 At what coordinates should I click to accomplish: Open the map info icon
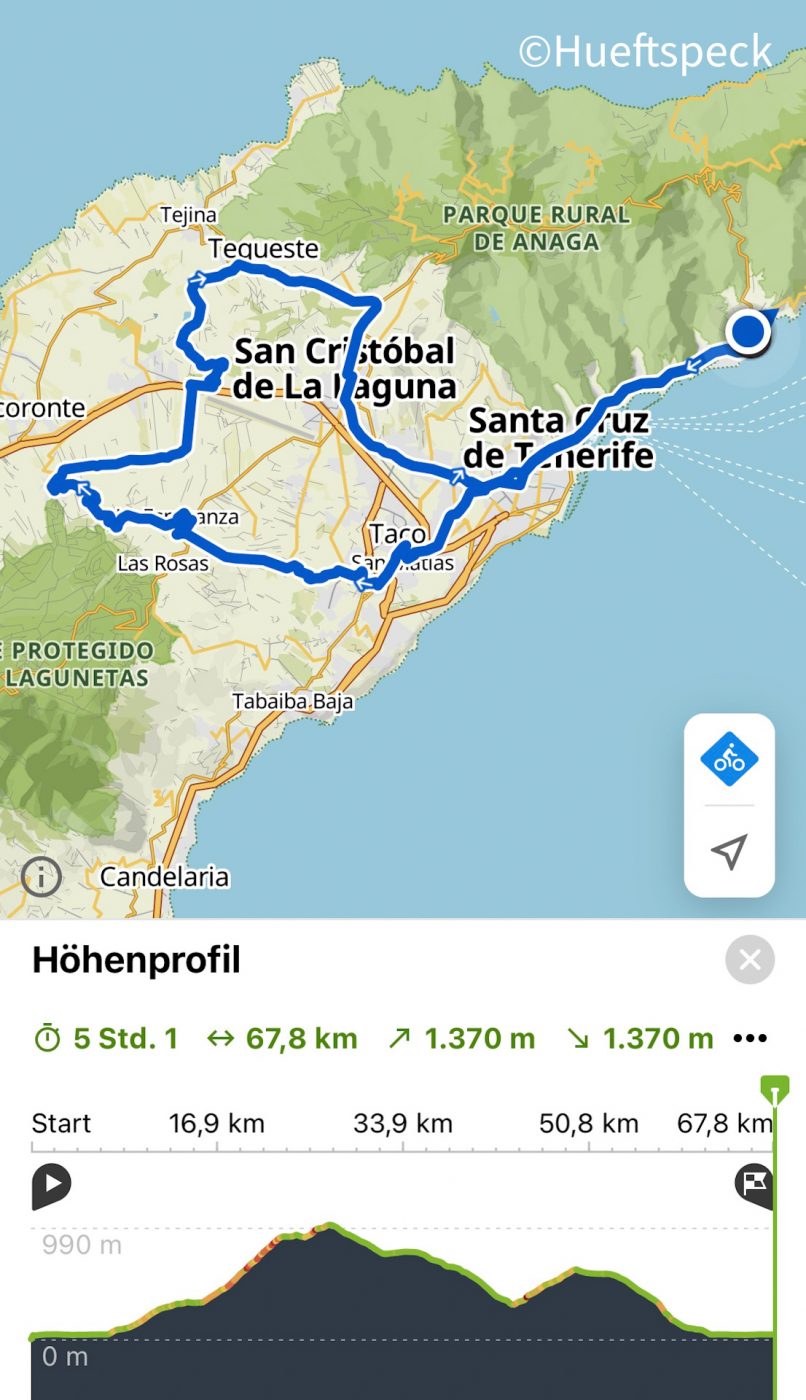(41, 877)
